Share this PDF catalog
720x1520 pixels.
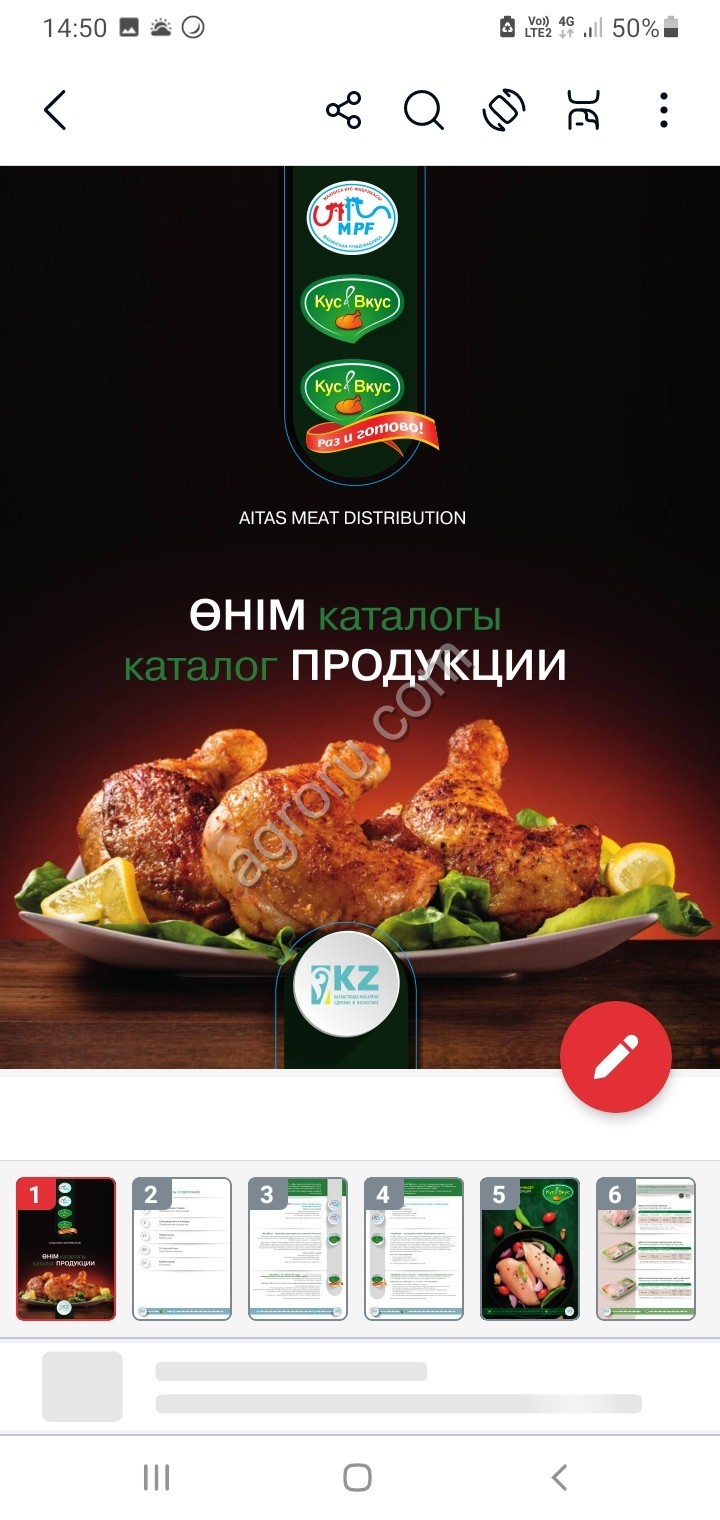click(343, 110)
